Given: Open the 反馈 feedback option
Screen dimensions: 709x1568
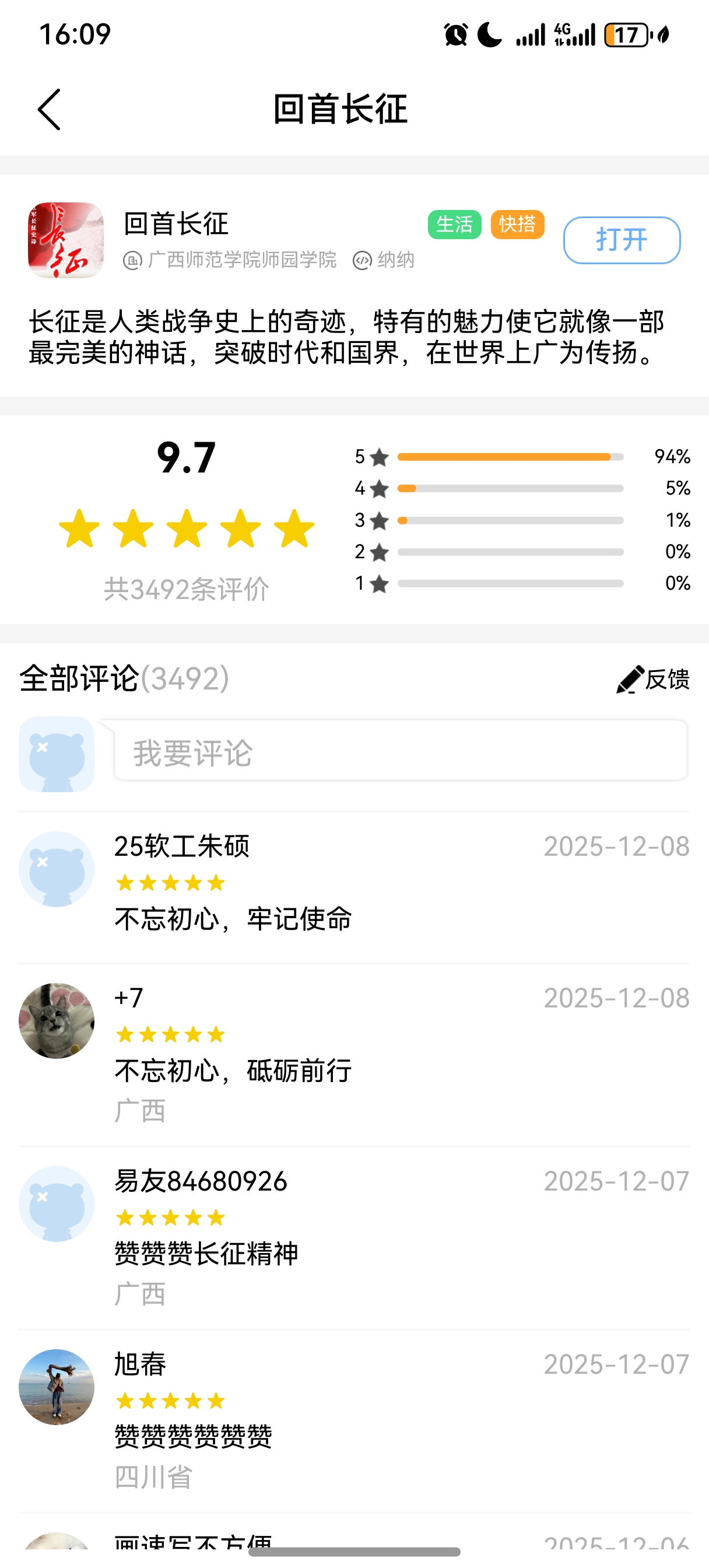Looking at the screenshot, I should [x=654, y=680].
